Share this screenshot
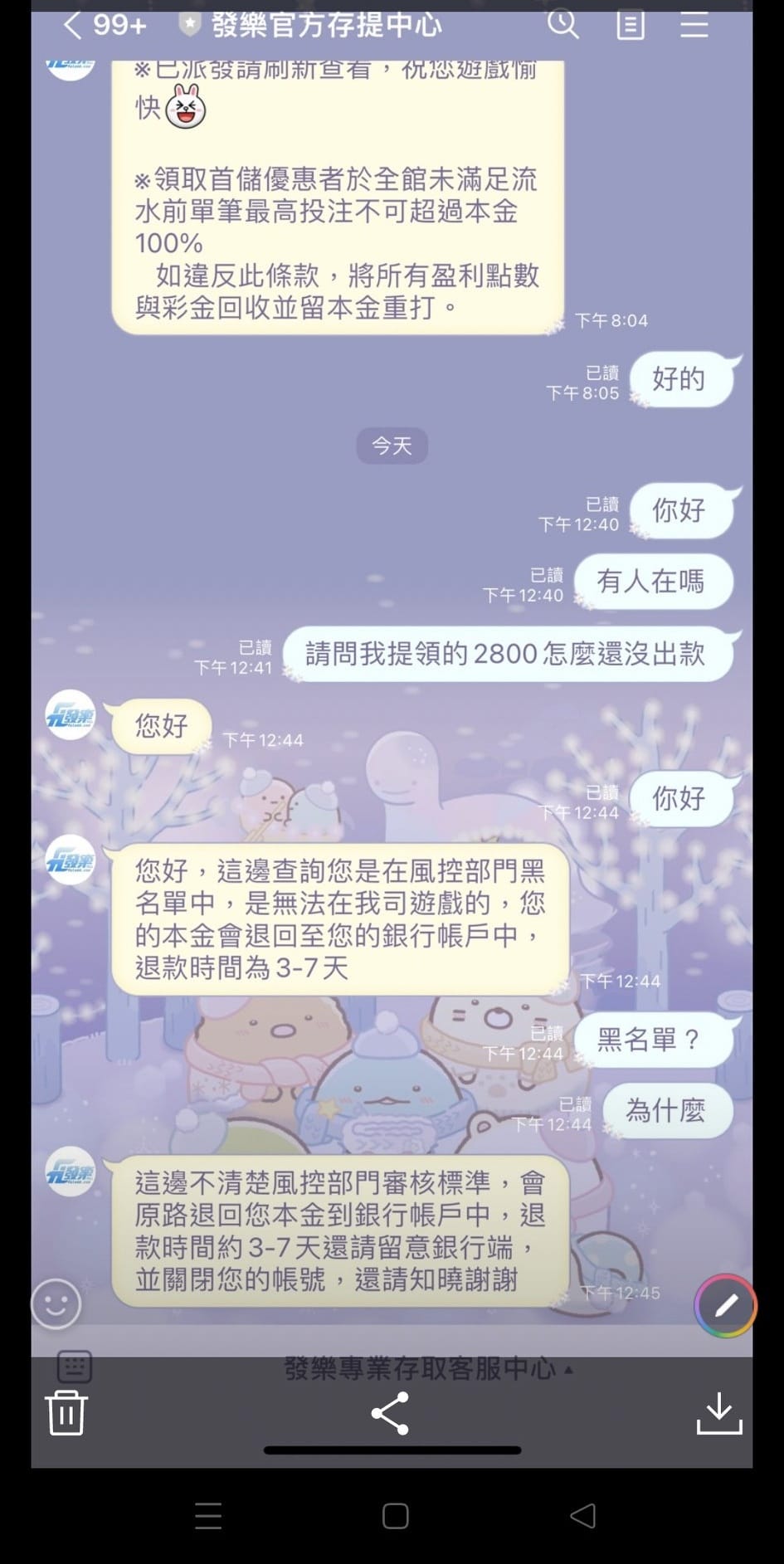784x1564 pixels. [x=390, y=1413]
